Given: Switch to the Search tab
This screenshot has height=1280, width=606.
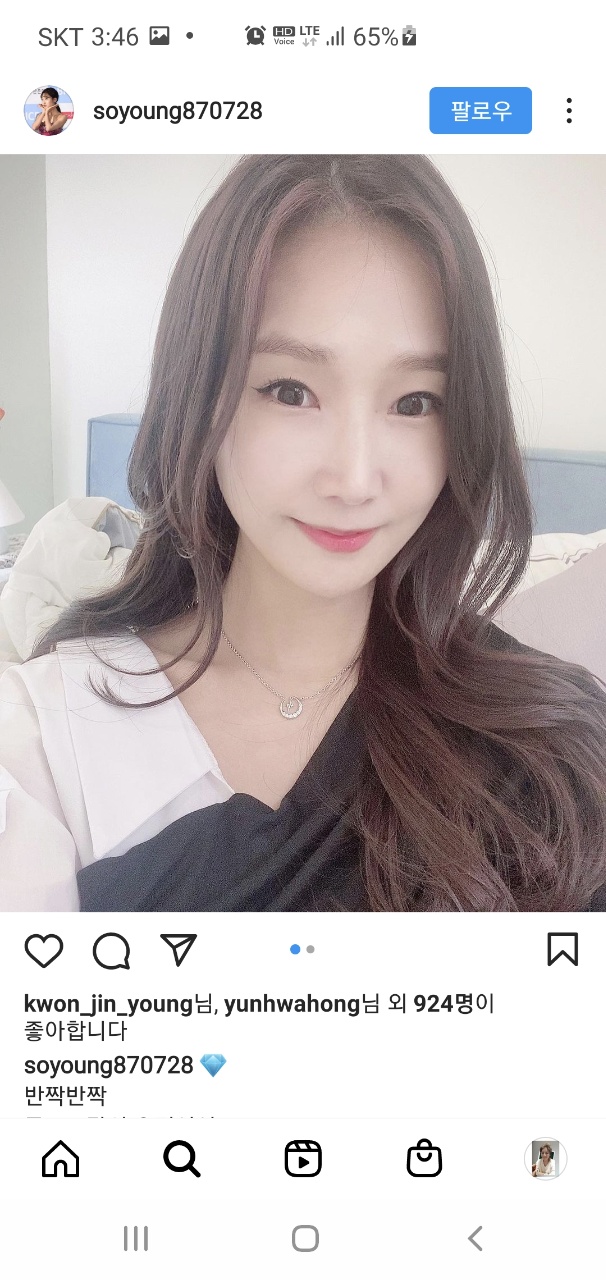Looking at the screenshot, I should pos(181,1159).
